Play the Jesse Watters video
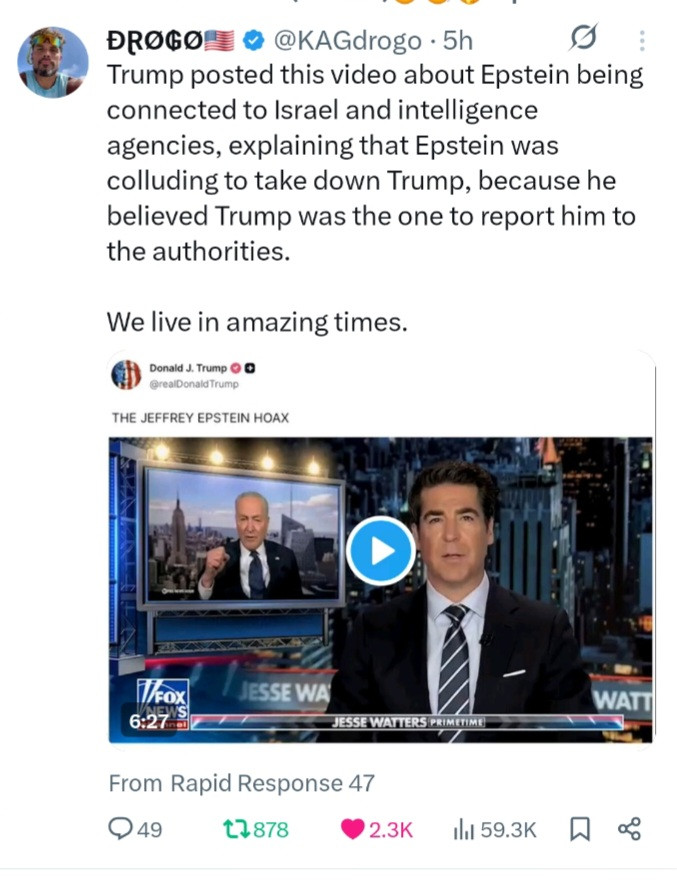Screen dimensions: 677x880 point(381,550)
